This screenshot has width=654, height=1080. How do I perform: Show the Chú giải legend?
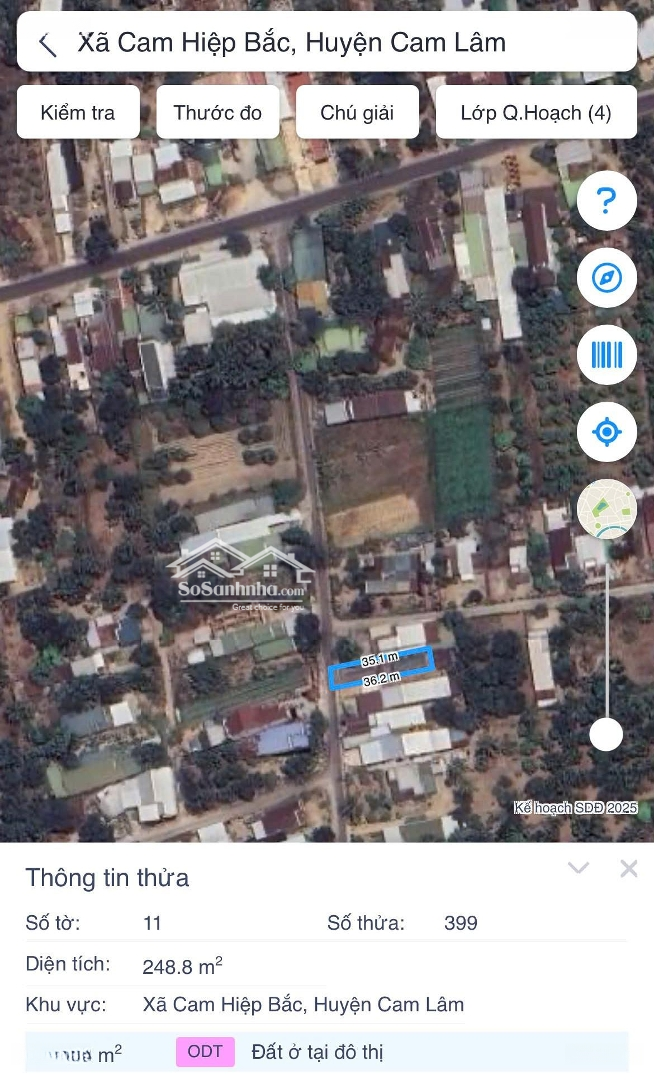[357, 112]
